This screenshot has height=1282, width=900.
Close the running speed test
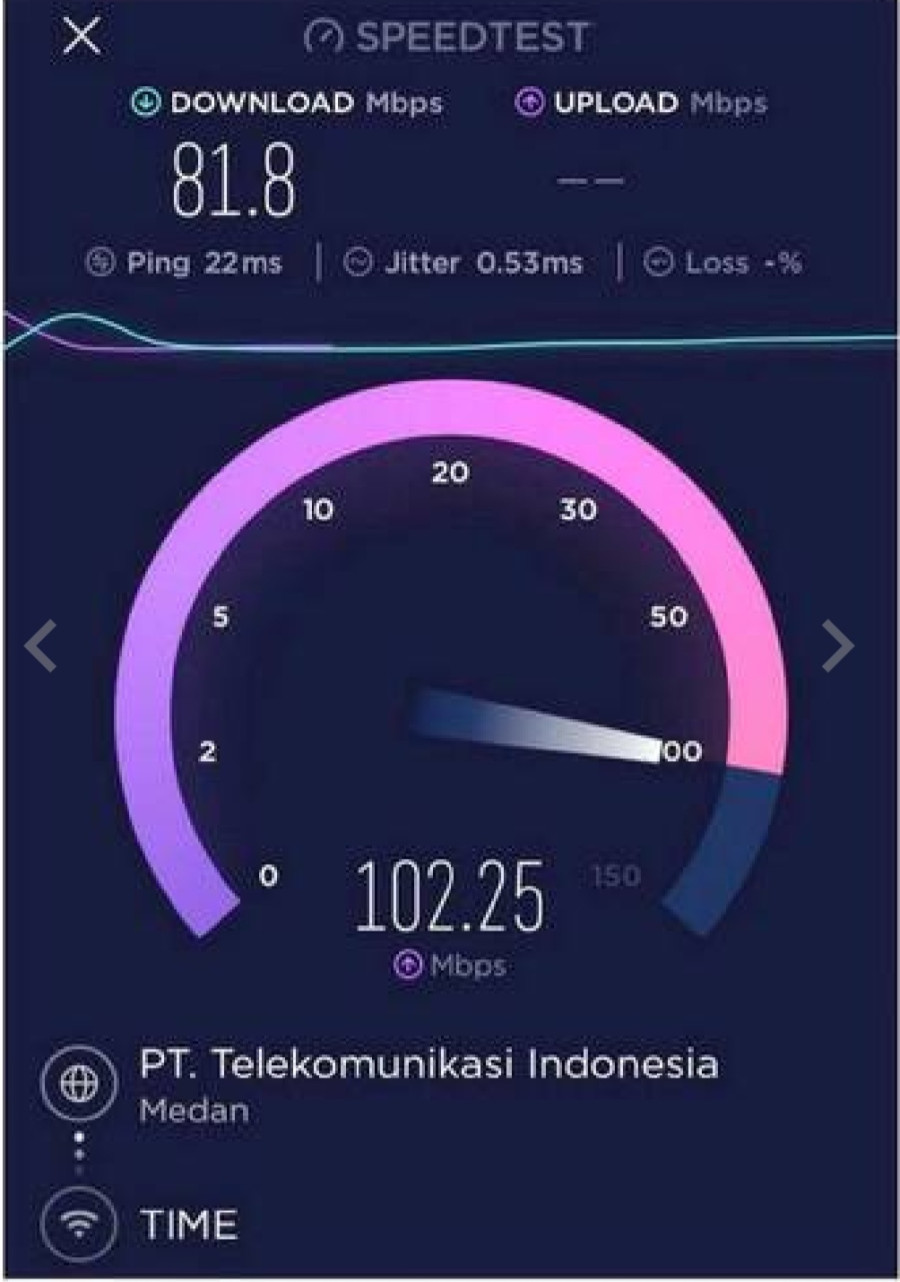tap(81, 36)
